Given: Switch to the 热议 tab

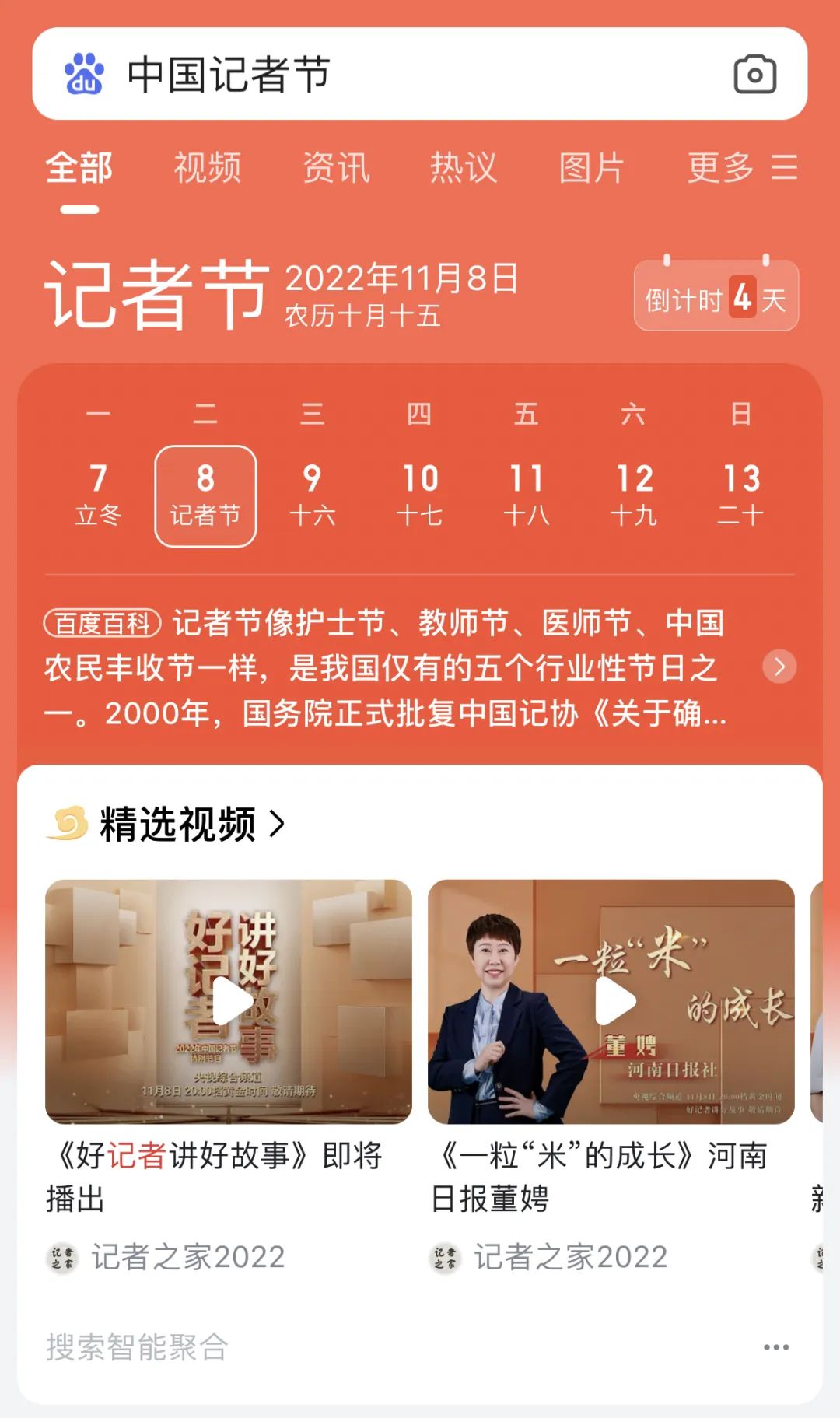Looking at the screenshot, I should tap(464, 168).
